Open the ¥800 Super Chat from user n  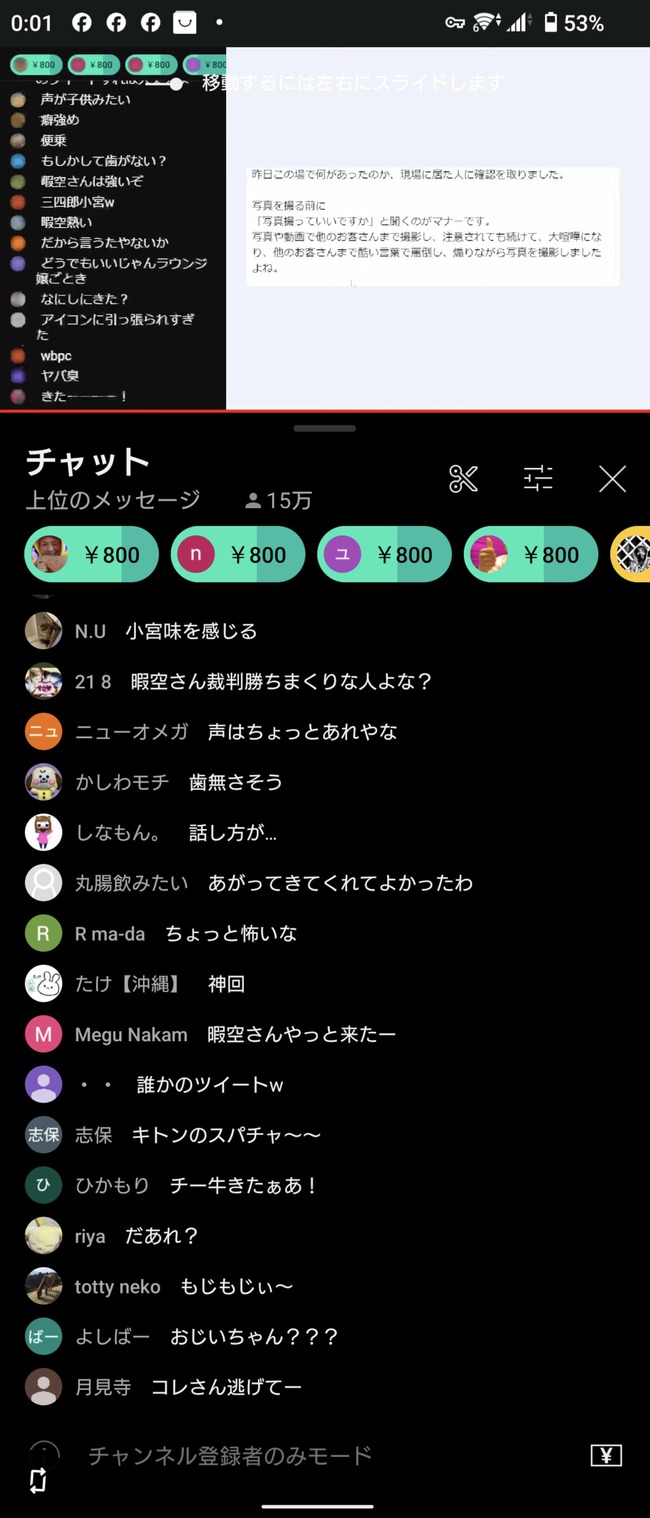point(238,554)
